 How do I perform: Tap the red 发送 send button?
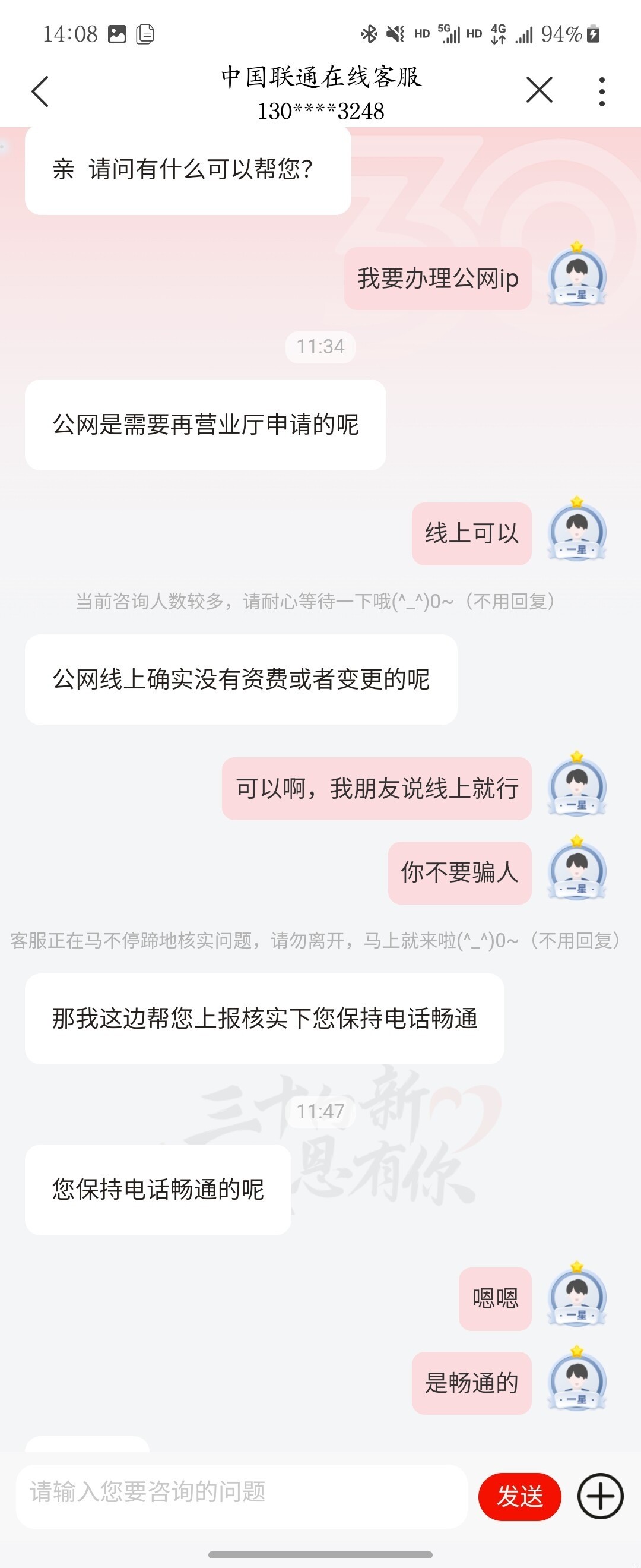pos(519,1496)
